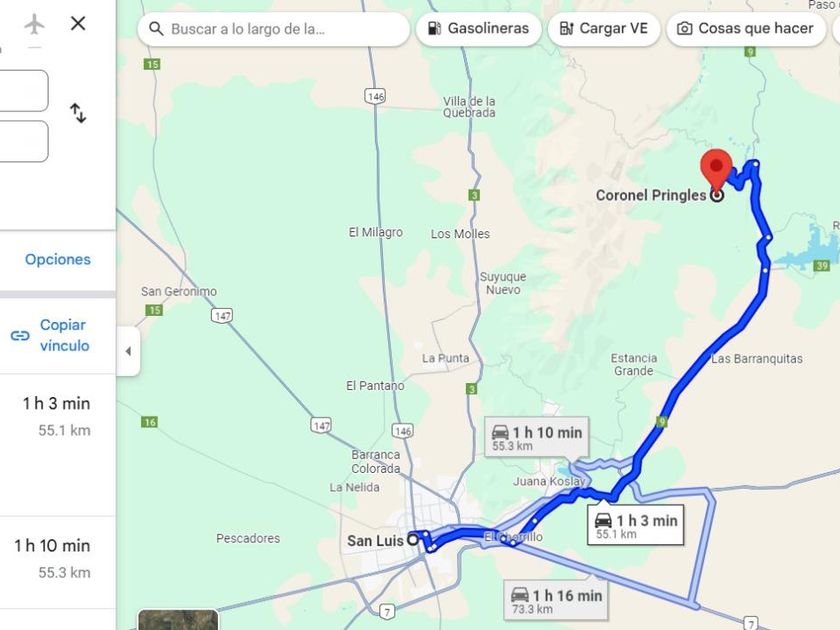Open the search along route box
840x630 pixels.
pos(274,28)
